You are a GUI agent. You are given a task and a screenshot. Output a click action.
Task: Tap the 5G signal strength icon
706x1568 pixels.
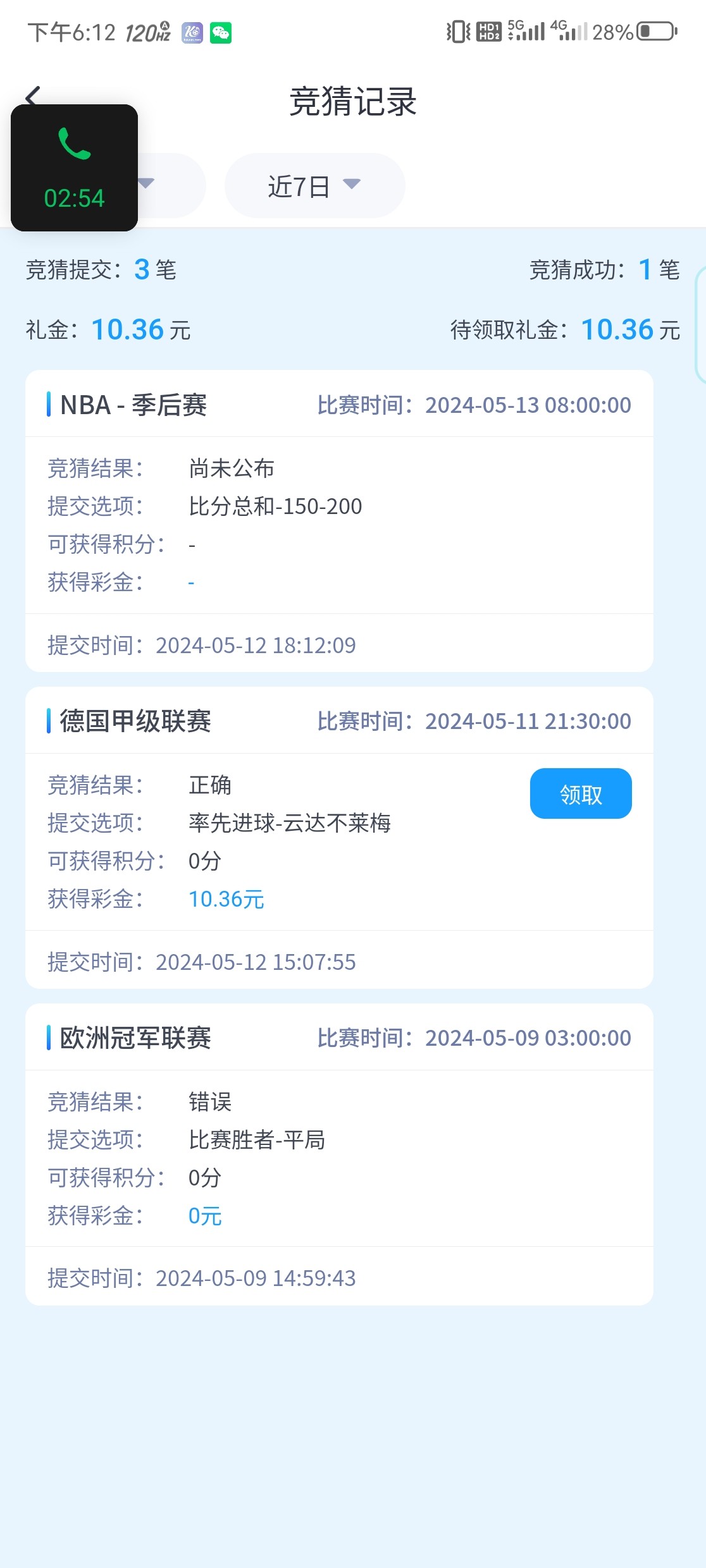[x=525, y=30]
